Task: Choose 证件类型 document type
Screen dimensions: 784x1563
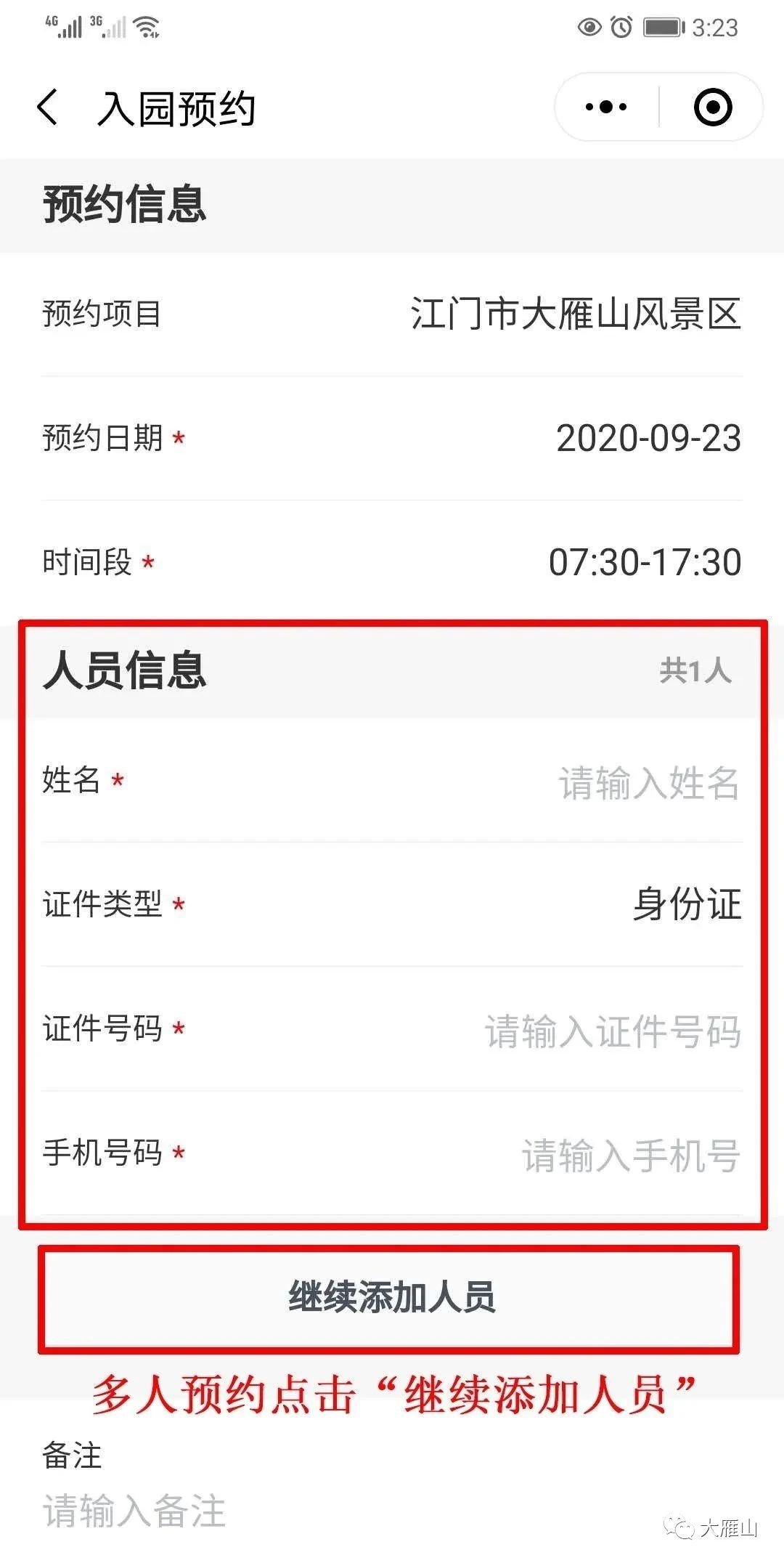Action: pyautogui.click(x=686, y=905)
